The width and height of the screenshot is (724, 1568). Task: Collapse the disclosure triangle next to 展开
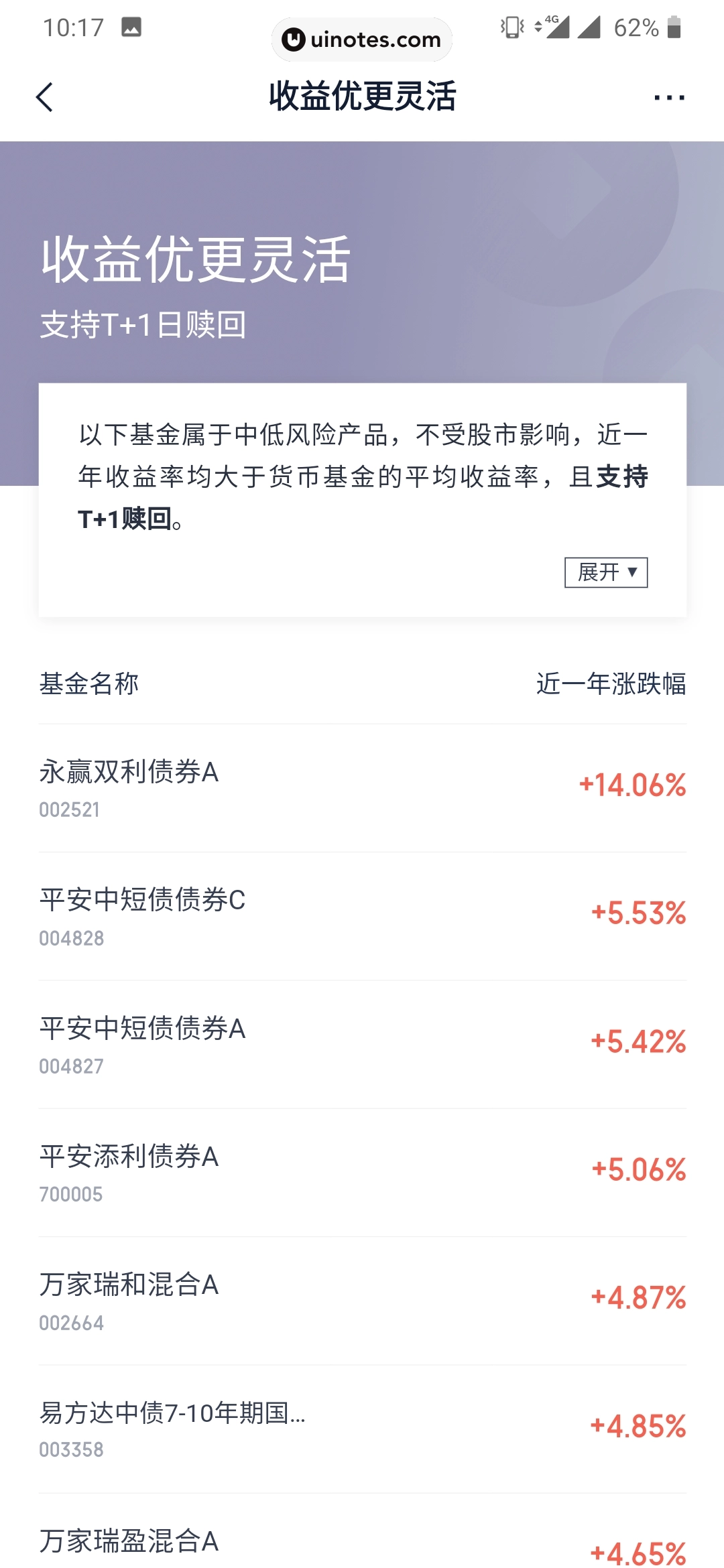tap(633, 572)
